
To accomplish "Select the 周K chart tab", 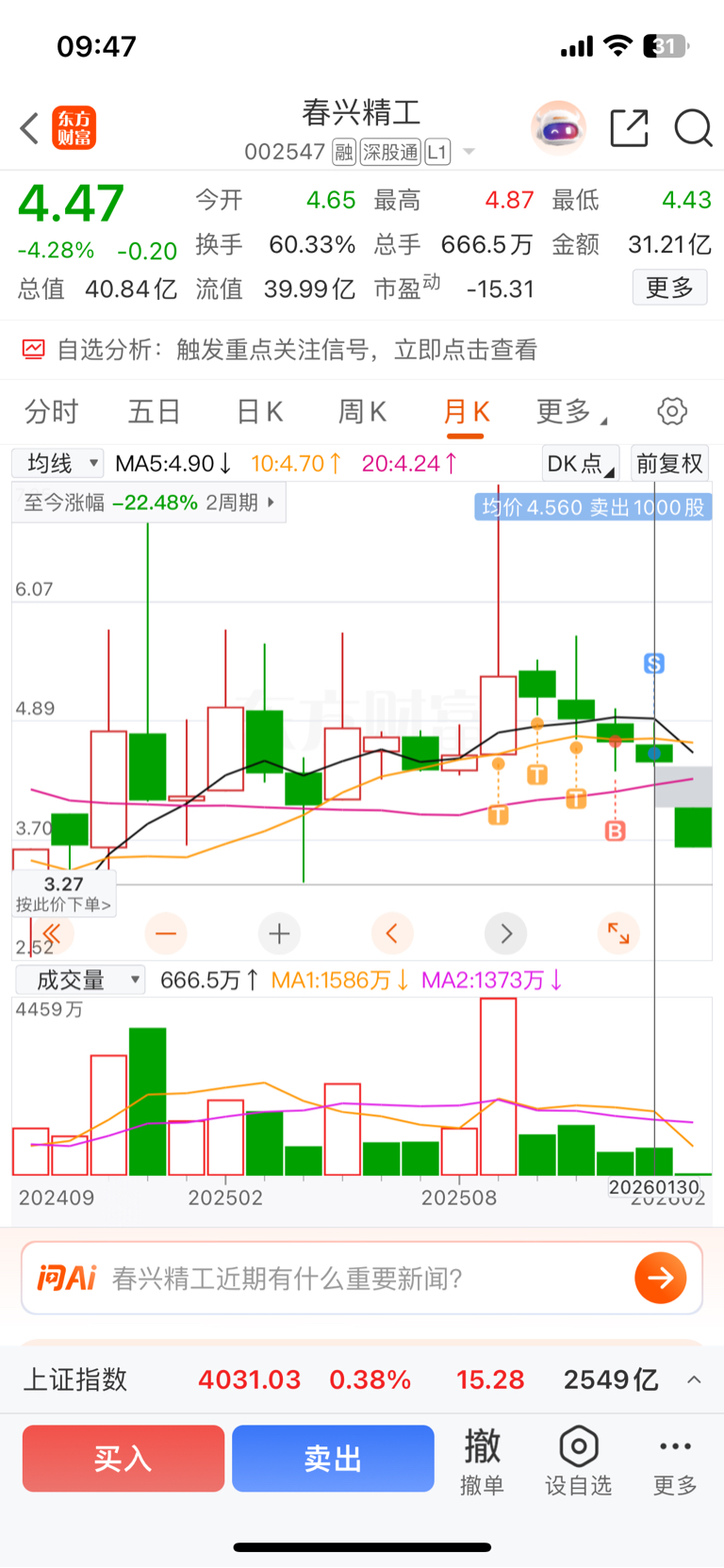I will pos(362,412).
